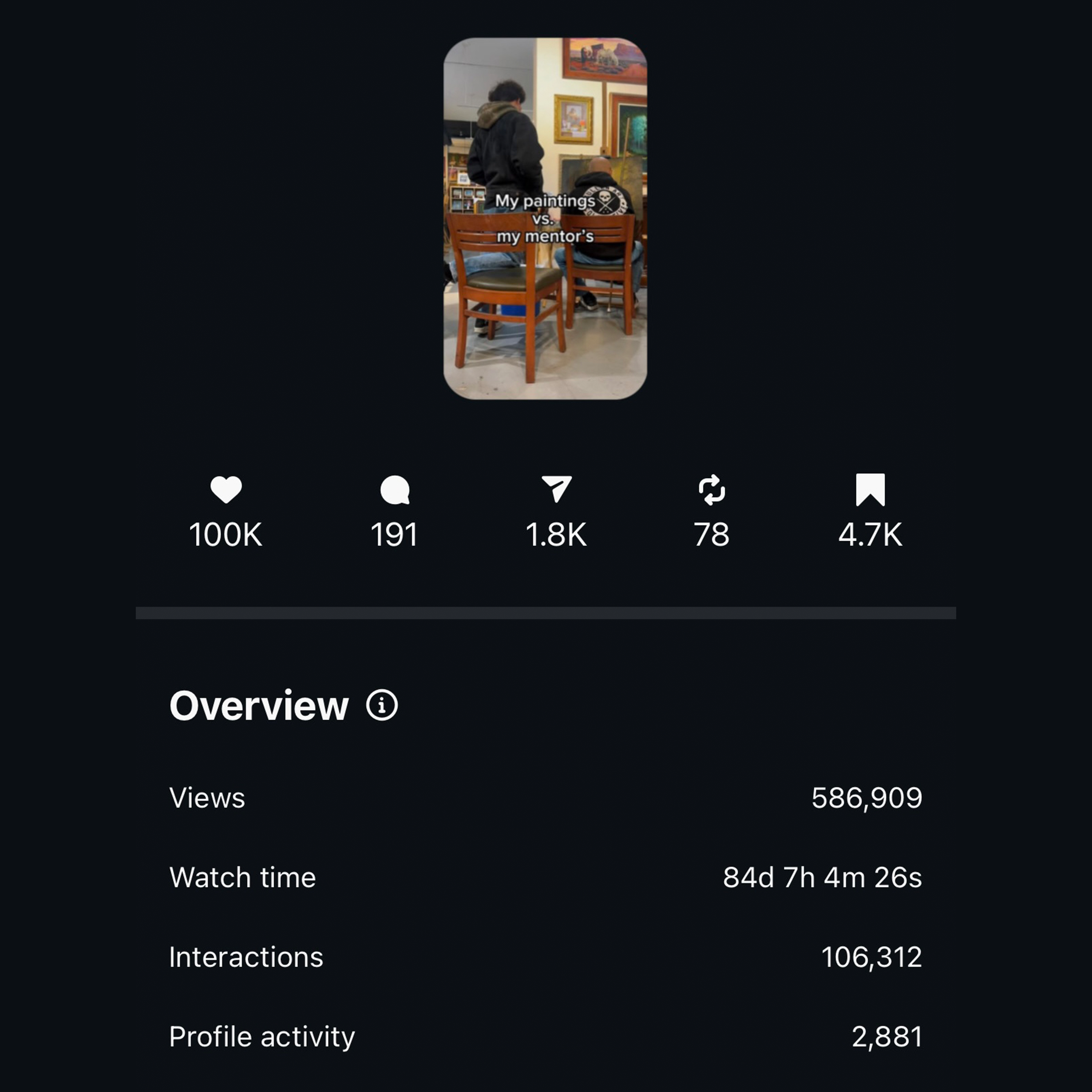The width and height of the screenshot is (1092, 1092).
Task: Open the reel preview thumbnail
Action: [545, 219]
